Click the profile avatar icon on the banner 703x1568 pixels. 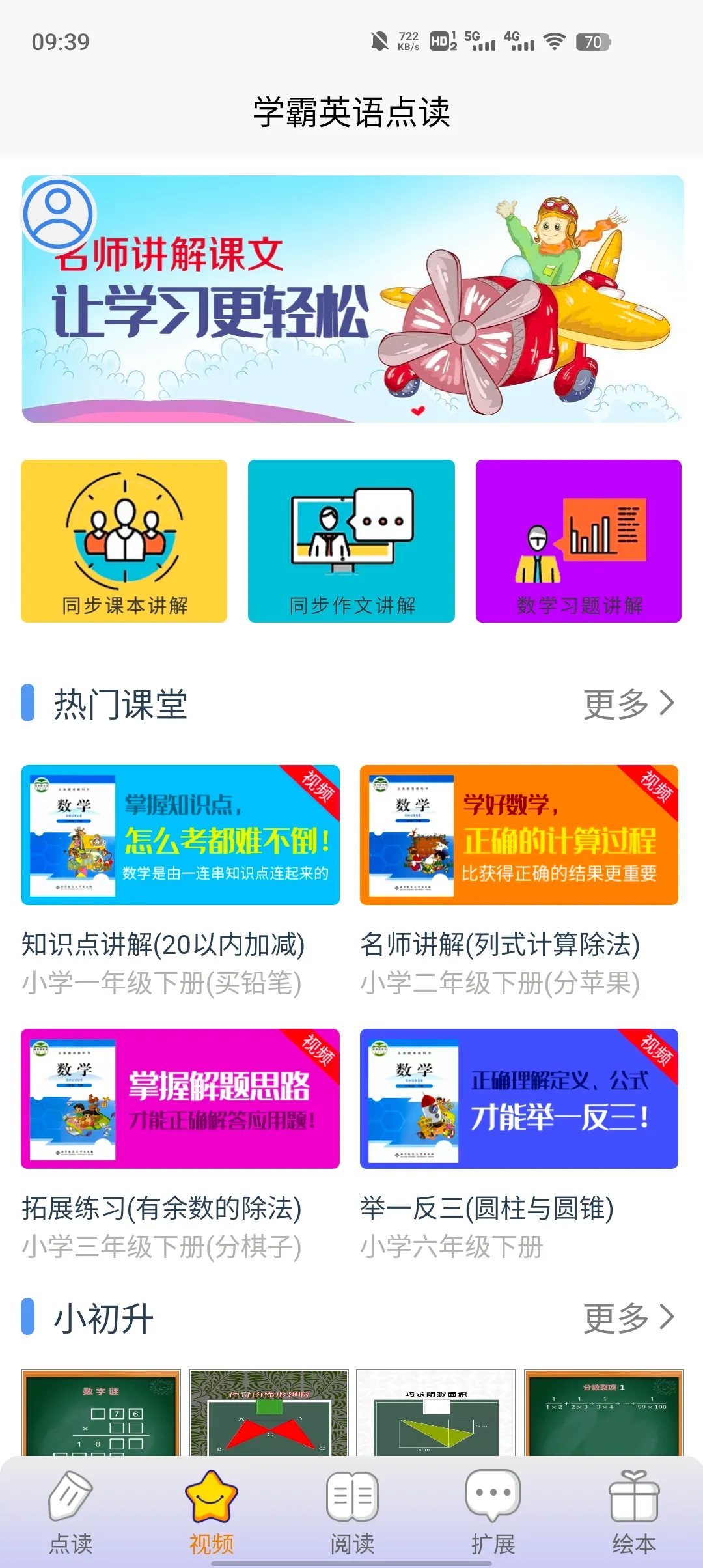(59, 215)
